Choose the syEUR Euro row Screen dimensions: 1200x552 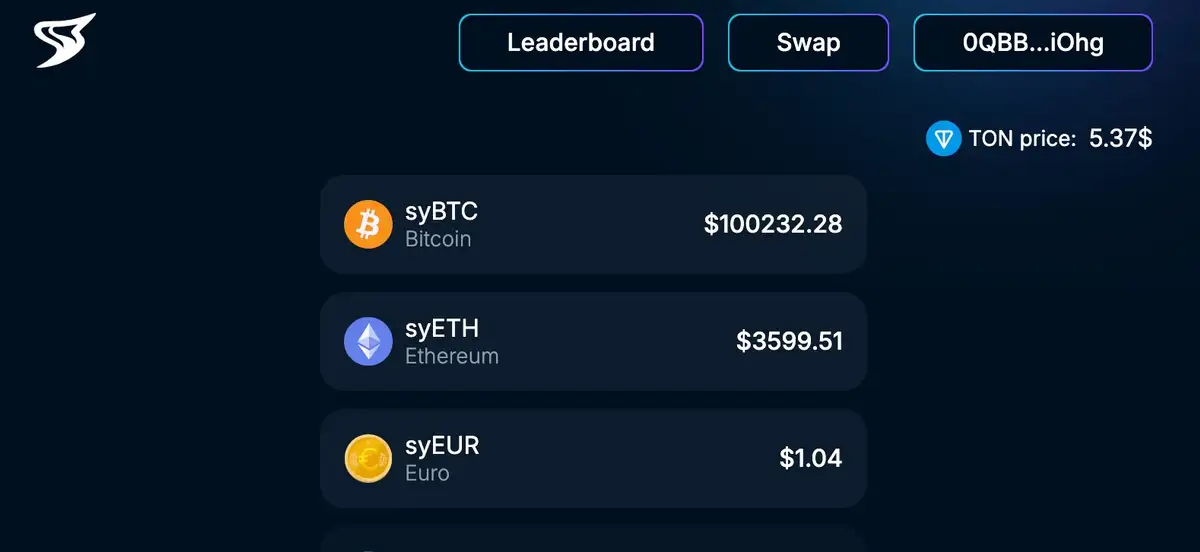[x=592, y=458]
